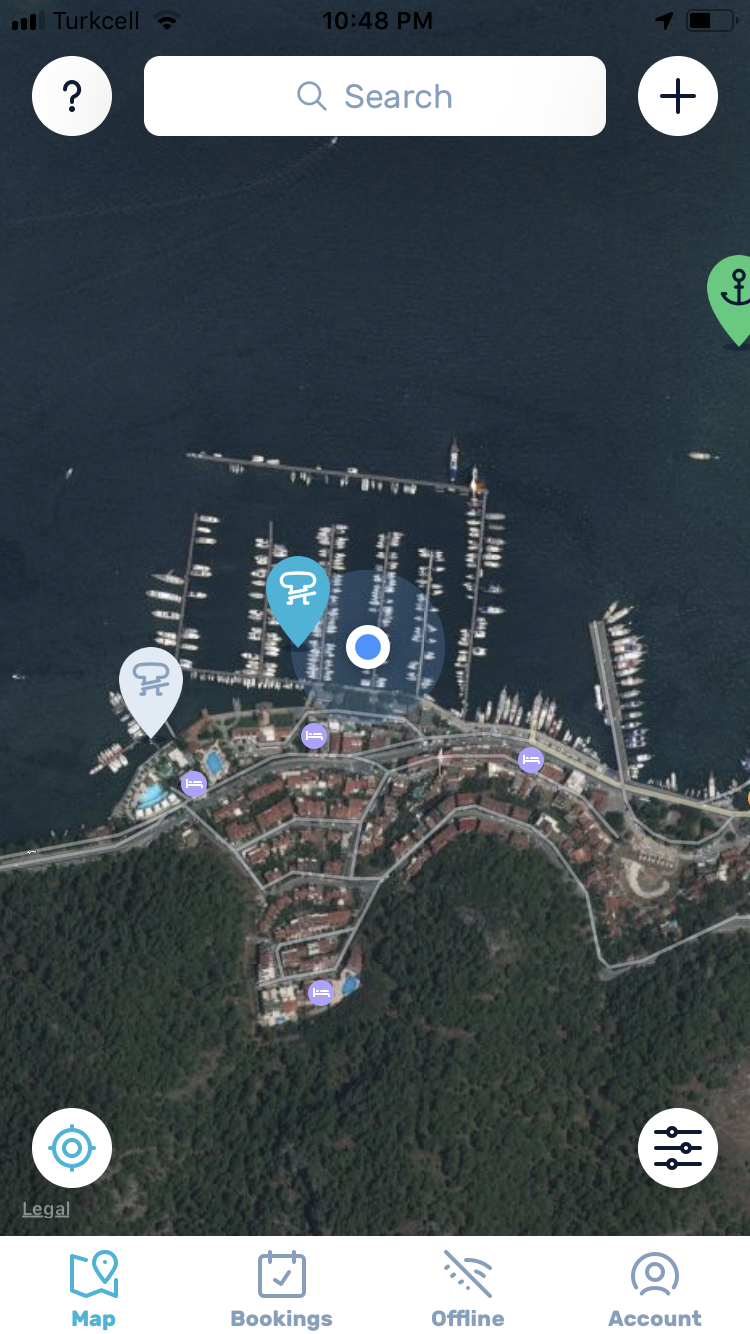Viewport: 750px width, 1334px height.
Task: Select the green anchor map pin
Action: pos(736,292)
